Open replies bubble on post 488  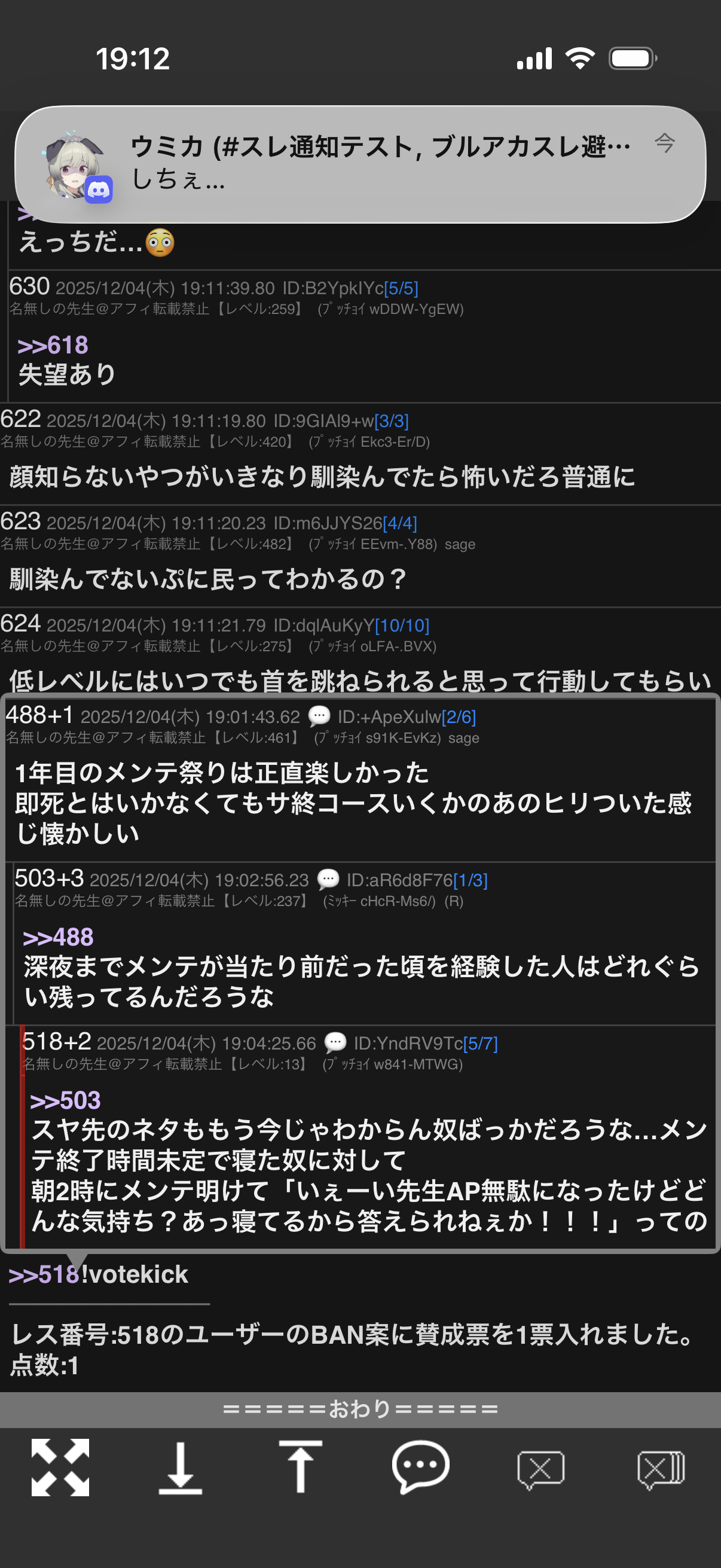click(x=319, y=716)
